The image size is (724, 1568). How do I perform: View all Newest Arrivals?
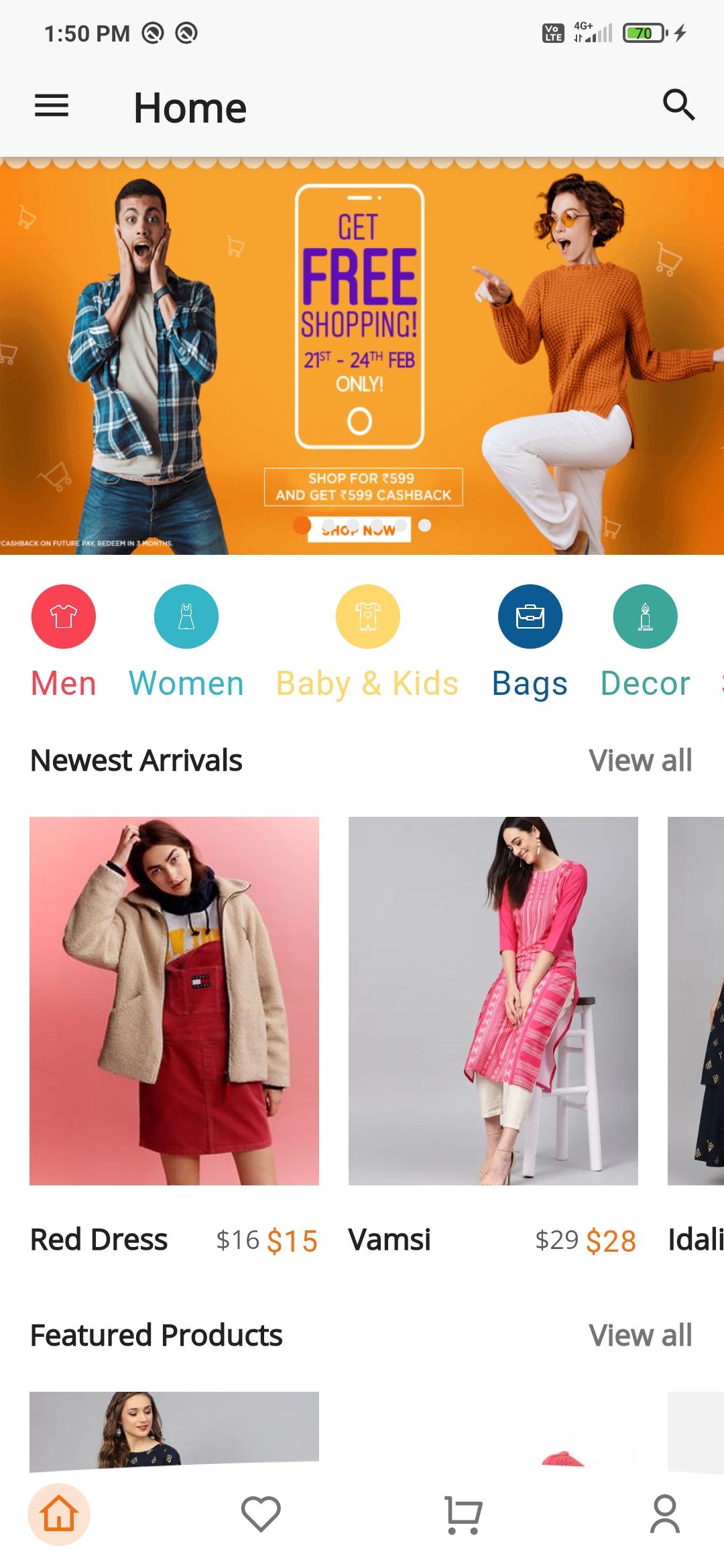click(x=640, y=761)
